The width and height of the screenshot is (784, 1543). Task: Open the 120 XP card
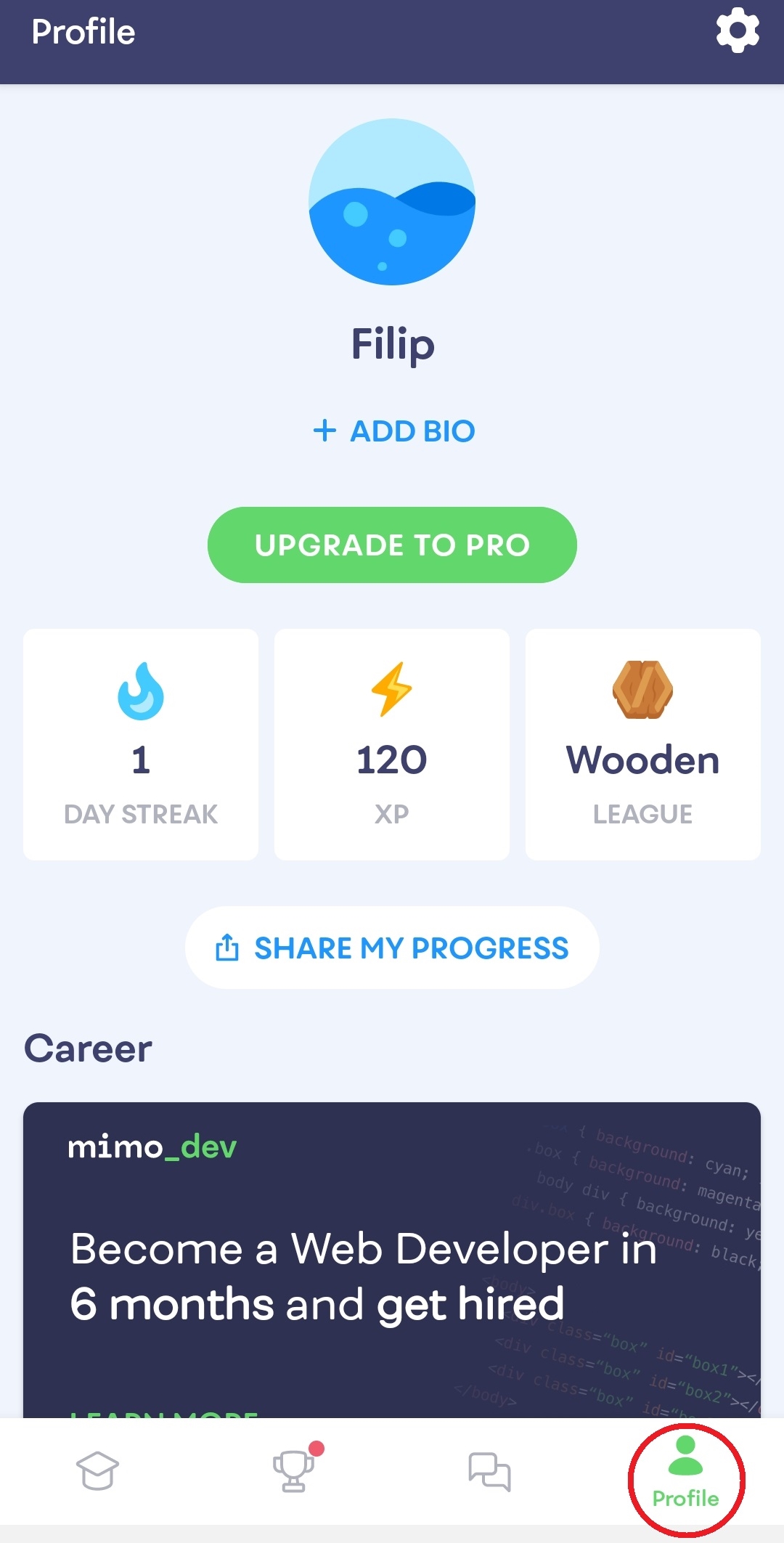pyautogui.click(x=392, y=744)
